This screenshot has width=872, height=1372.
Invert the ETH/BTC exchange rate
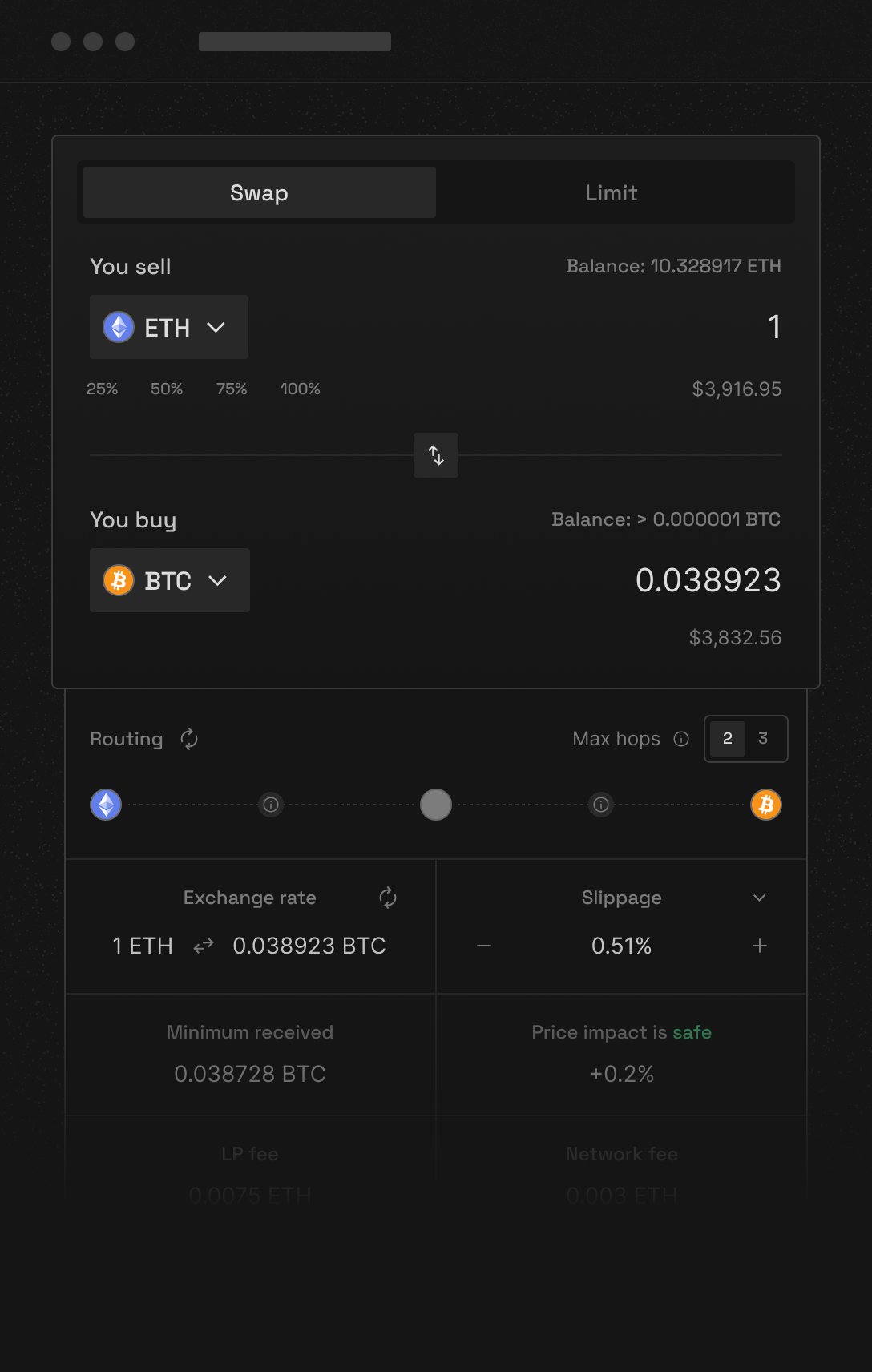click(204, 946)
